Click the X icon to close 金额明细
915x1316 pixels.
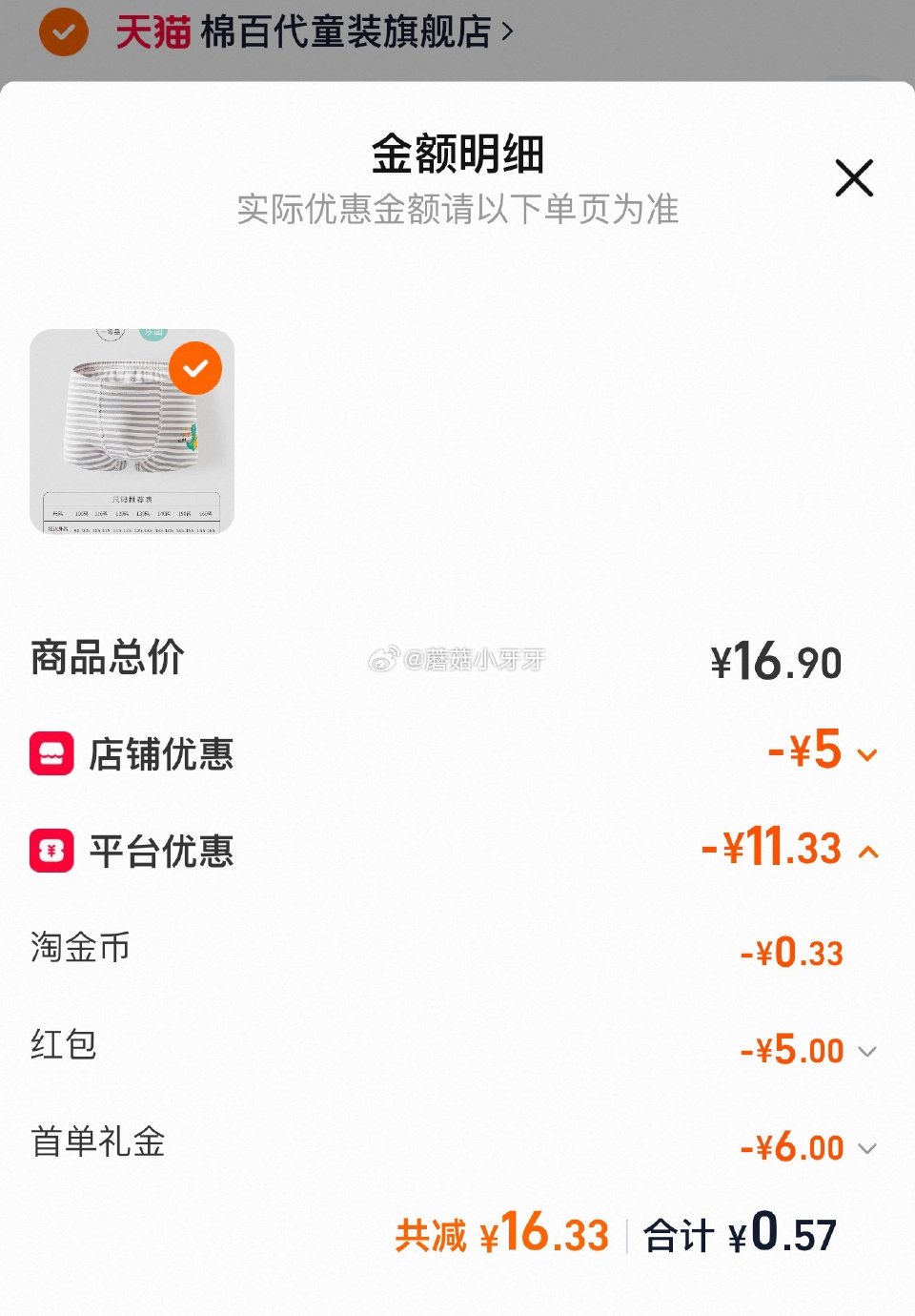coord(853,178)
